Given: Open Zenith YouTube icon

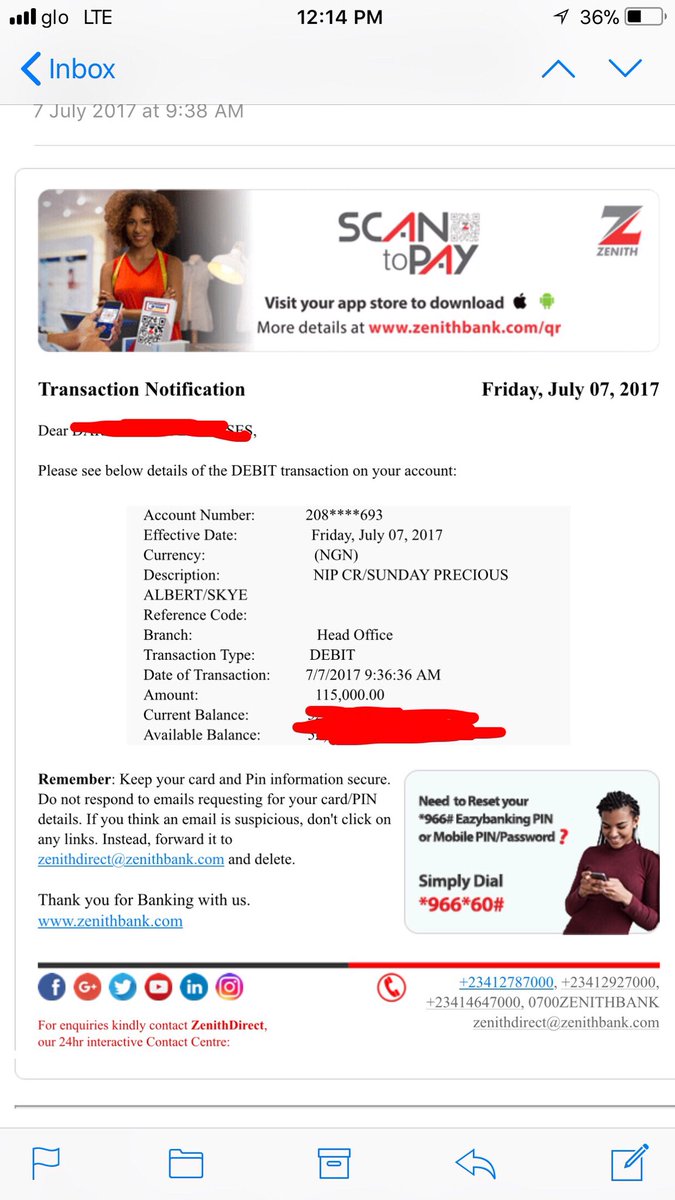Looking at the screenshot, I should [158, 987].
